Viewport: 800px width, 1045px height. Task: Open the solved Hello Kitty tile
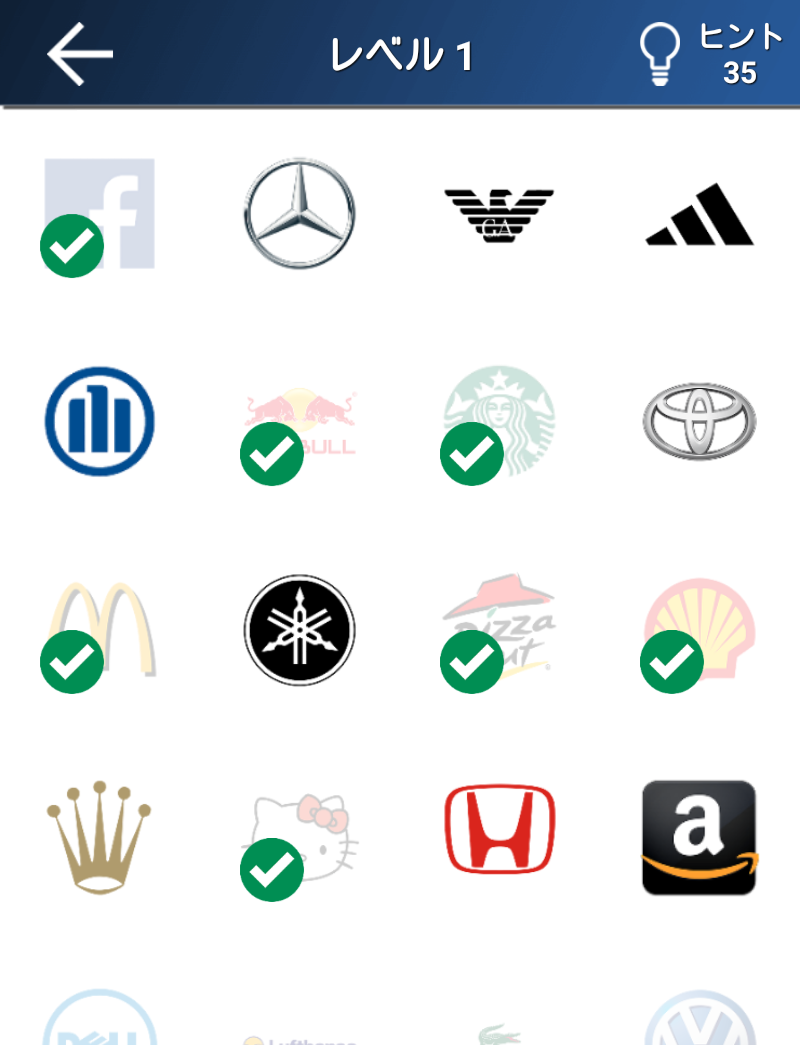pyautogui.click(x=300, y=840)
